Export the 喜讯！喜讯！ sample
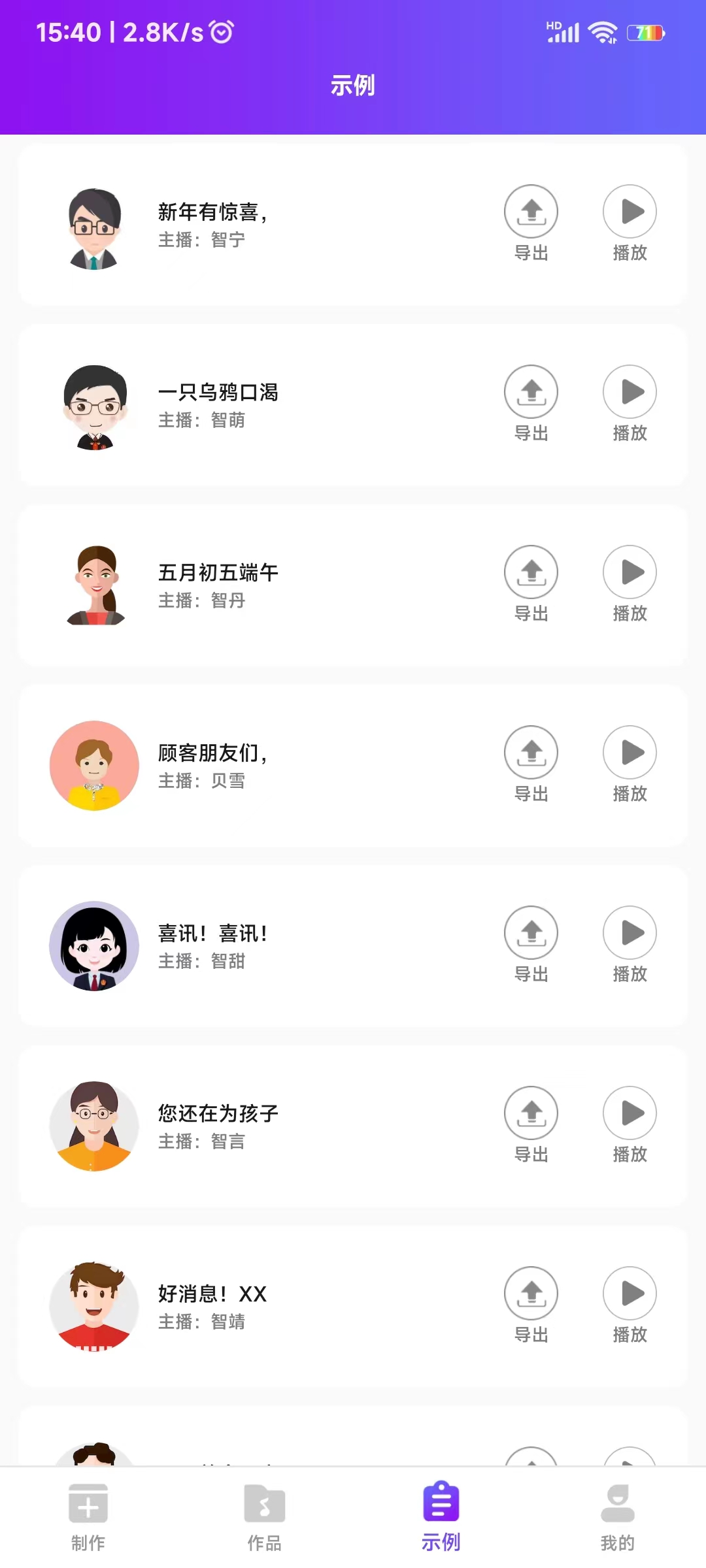The height and width of the screenshot is (1568, 706). click(x=531, y=933)
